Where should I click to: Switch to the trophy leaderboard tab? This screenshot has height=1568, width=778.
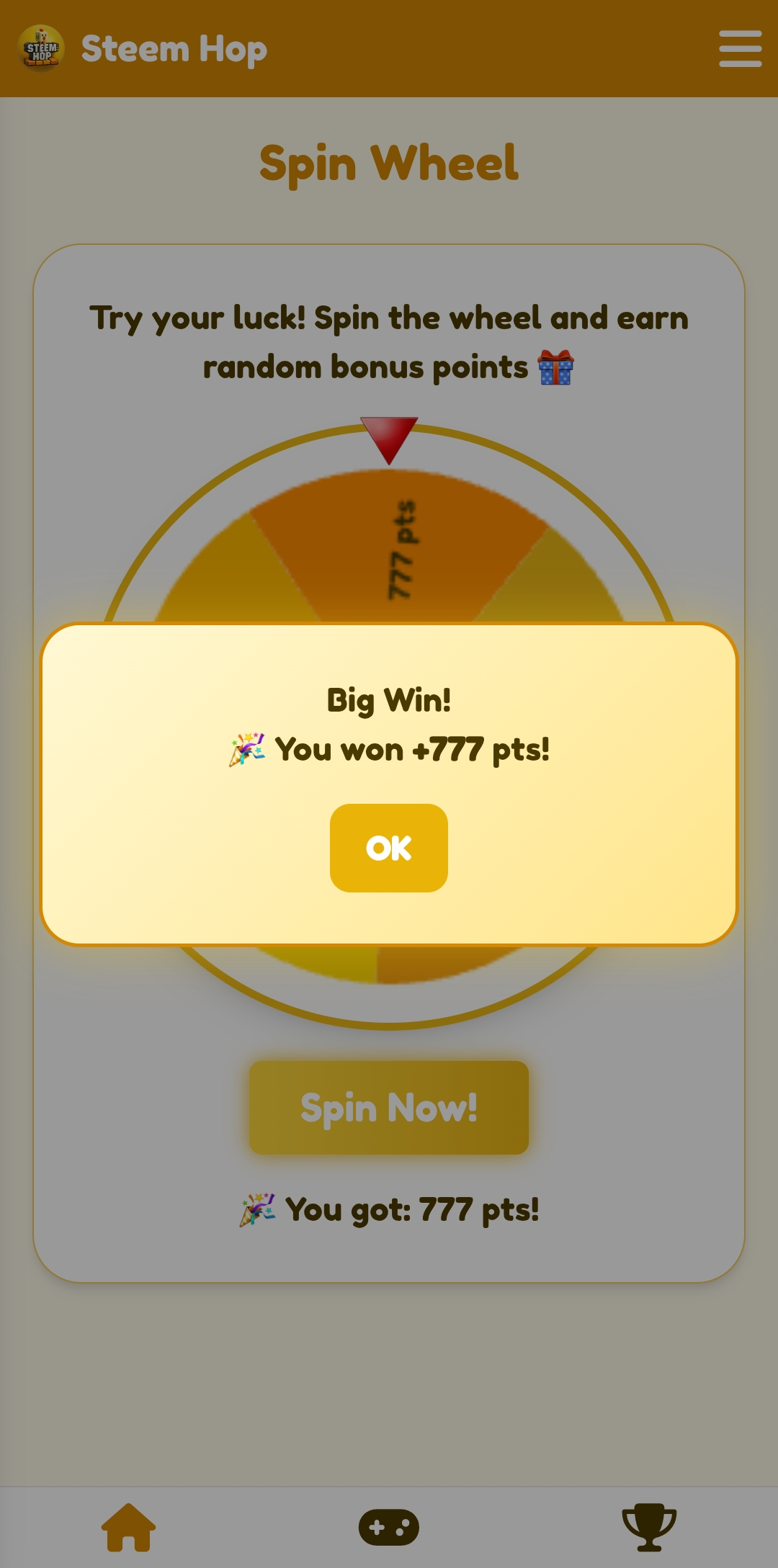click(649, 1527)
